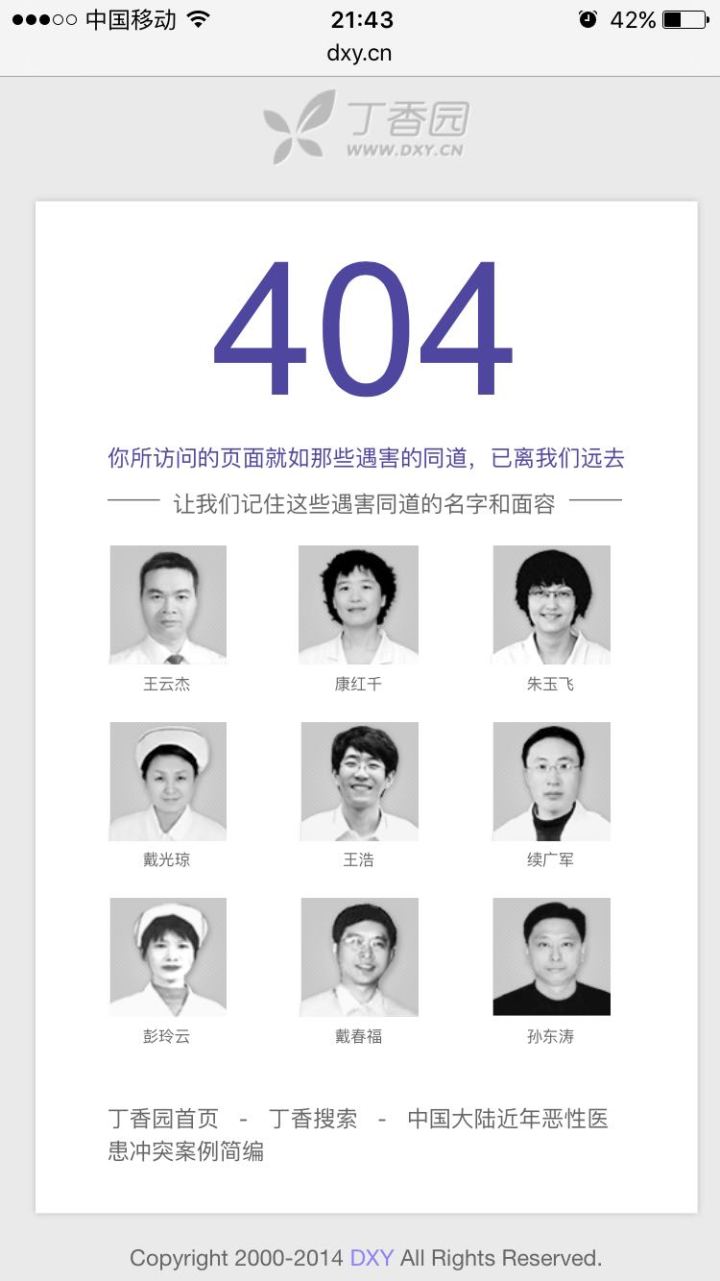
Task: Tap the DXY link in the copyright footer
Action: (x=372, y=1258)
